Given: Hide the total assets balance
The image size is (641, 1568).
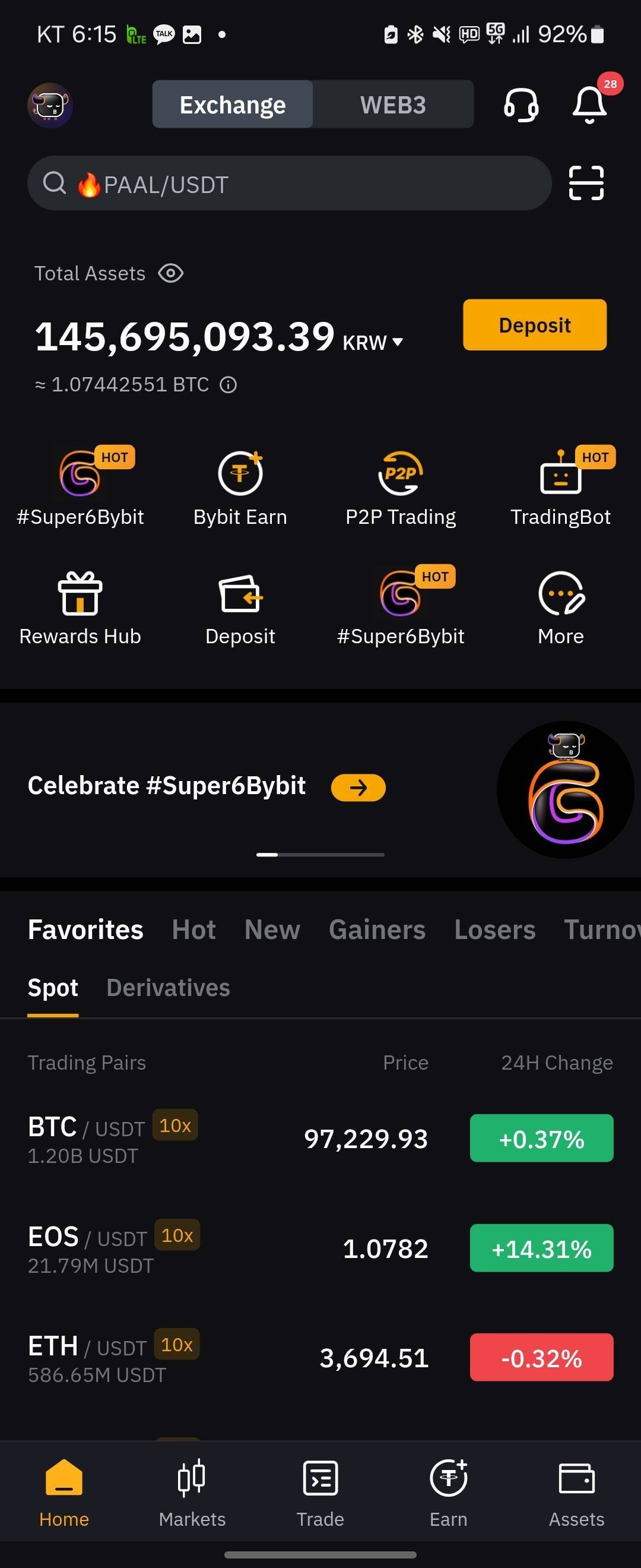Looking at the screenshot, I should click(x=171, y=273).
